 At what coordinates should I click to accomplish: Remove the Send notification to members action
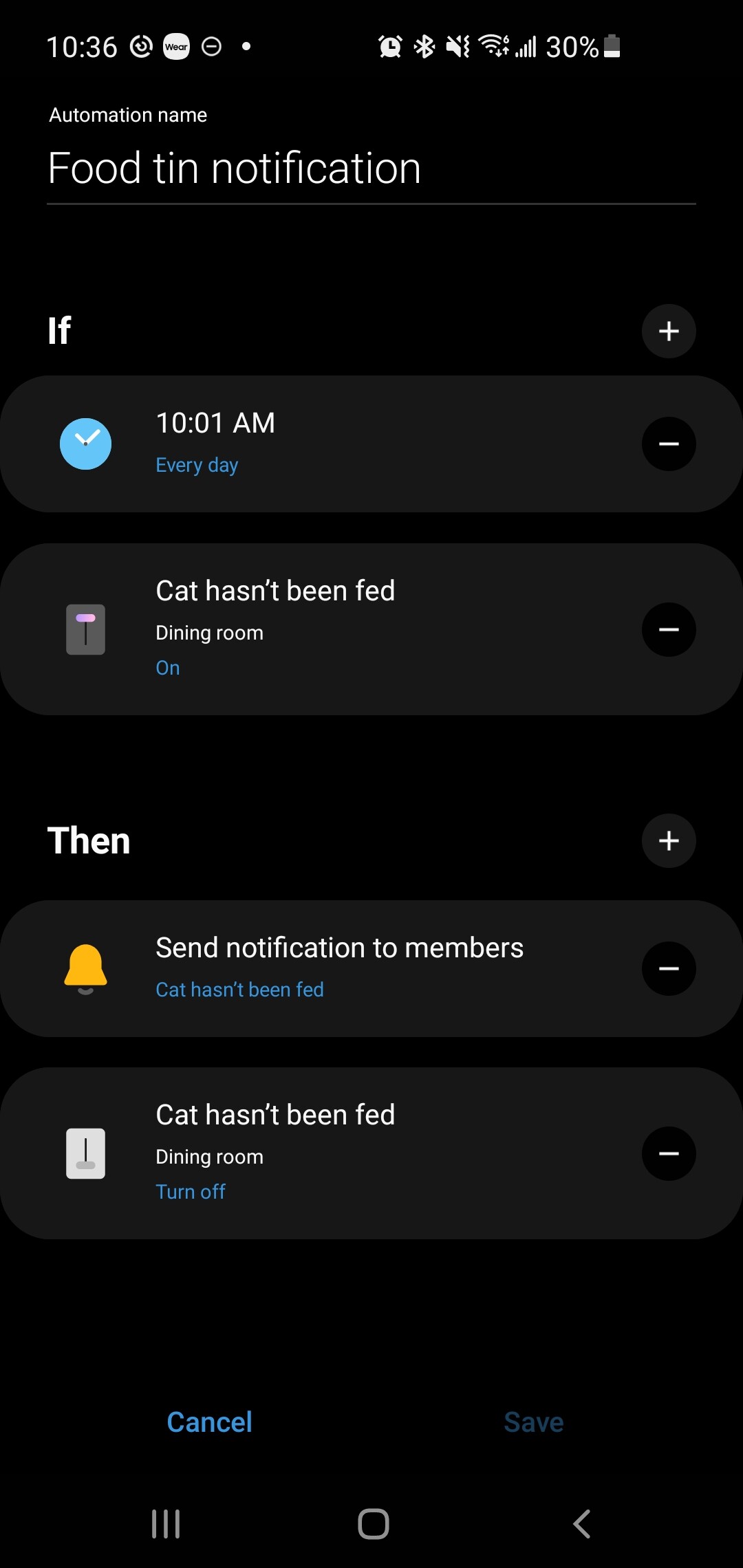(669, 968)
